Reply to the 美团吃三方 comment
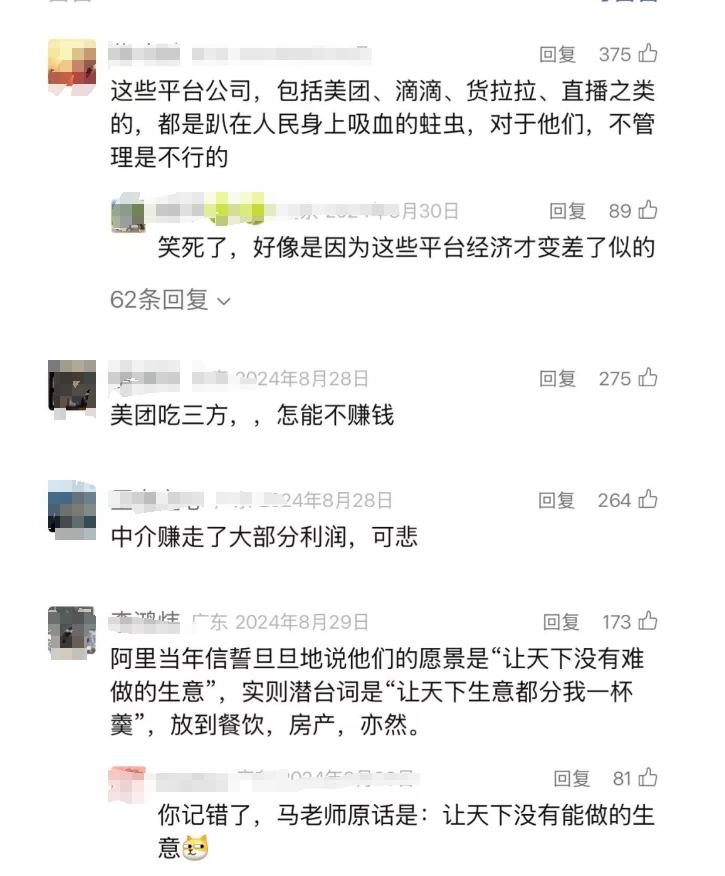Image resolution: width=725 pixels, height=876 pixels. click(x=558, y=379)
